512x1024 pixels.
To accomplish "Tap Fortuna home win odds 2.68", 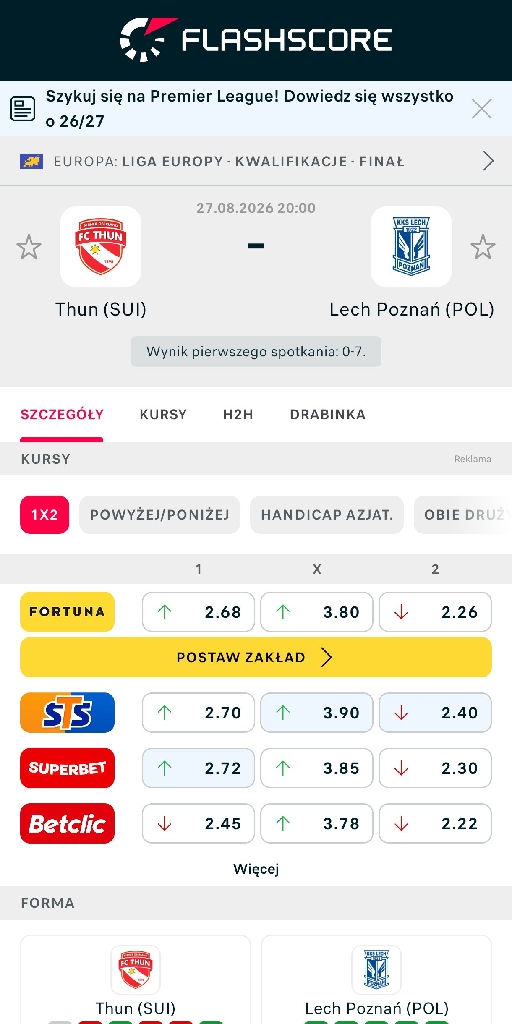I will (x=199, y=612).
